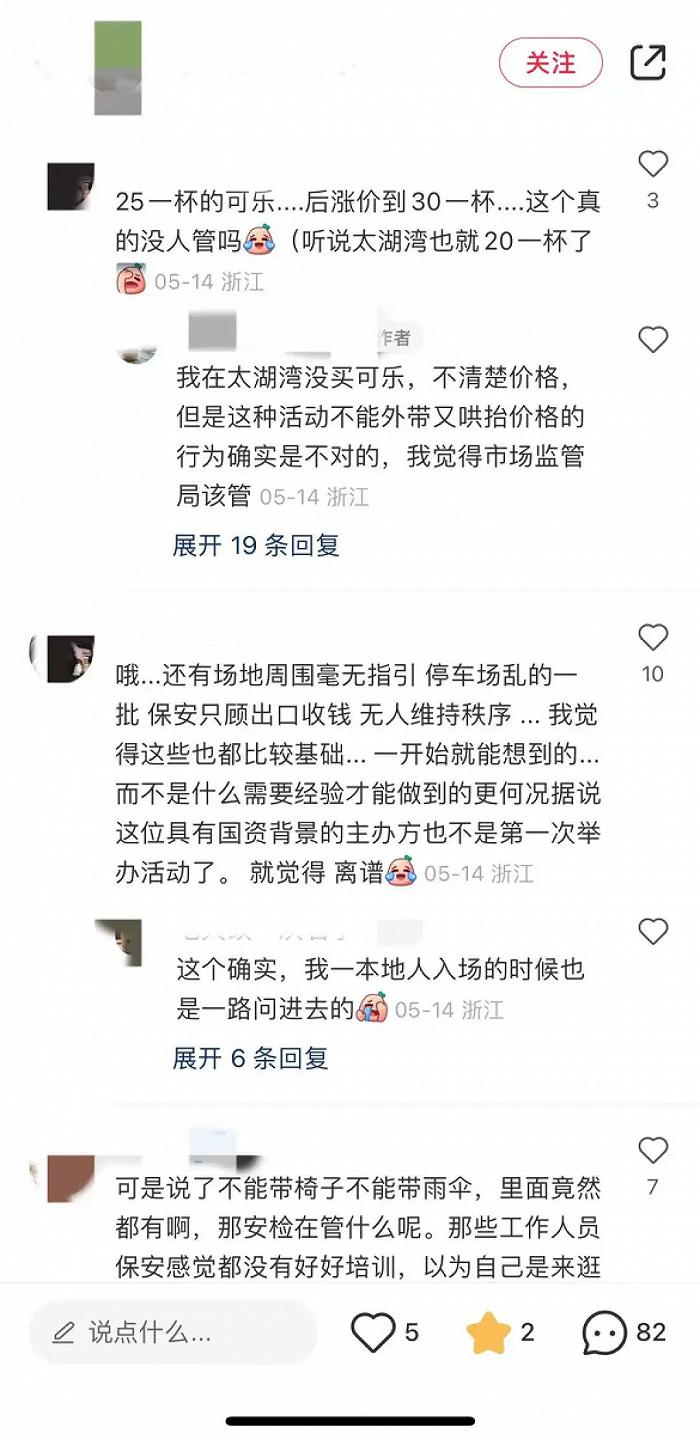The image size is (700, 1440).
Task: Like the comment about 停车场乱的一批
Action: (x=653, y=637)
